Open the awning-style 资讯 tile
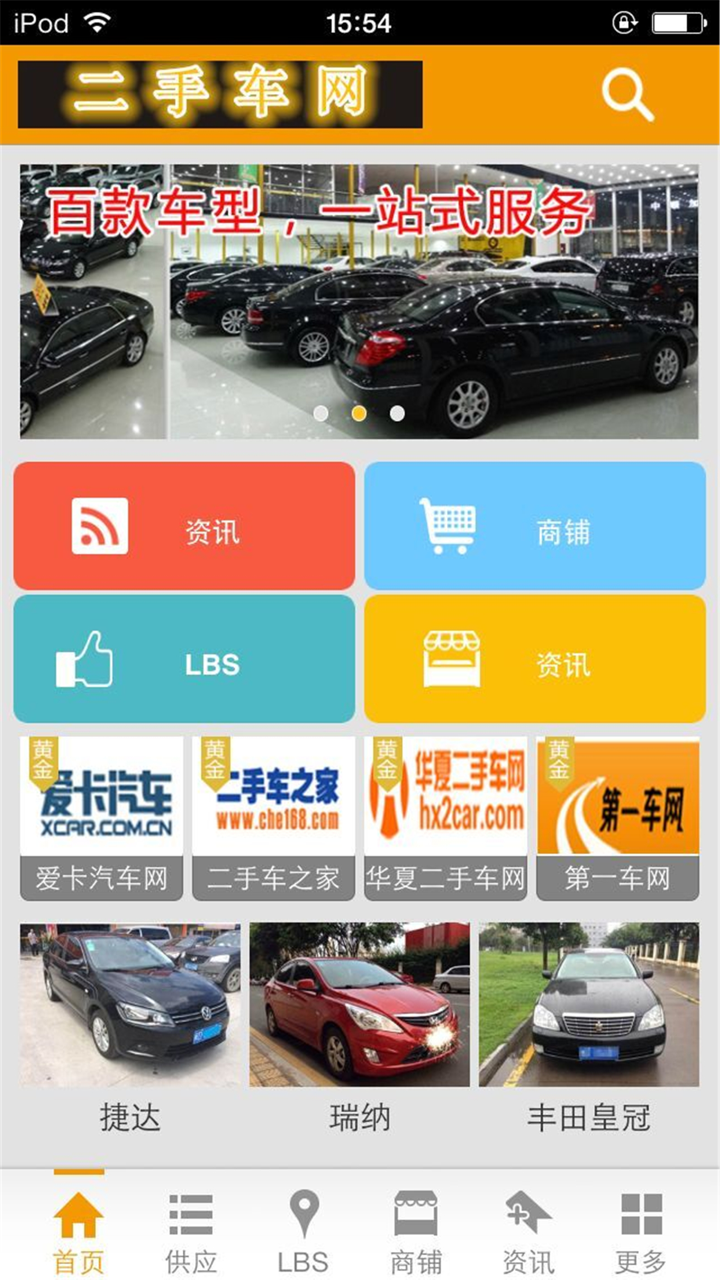 536,658
